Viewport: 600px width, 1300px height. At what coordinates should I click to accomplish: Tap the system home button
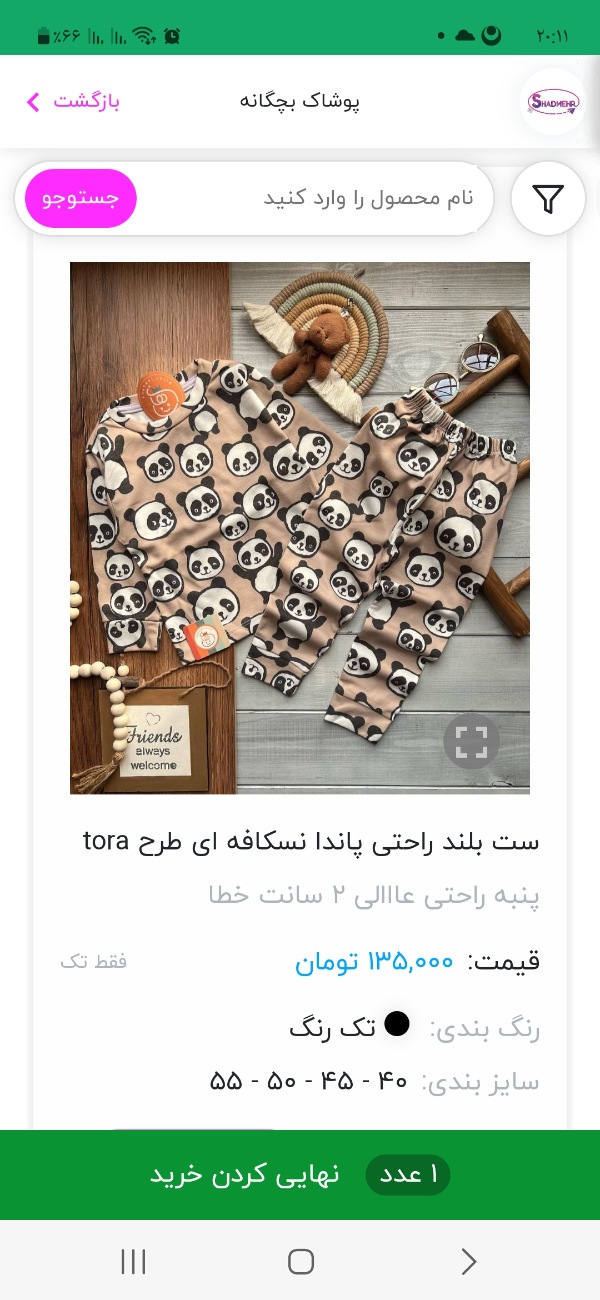point(301,1261)
